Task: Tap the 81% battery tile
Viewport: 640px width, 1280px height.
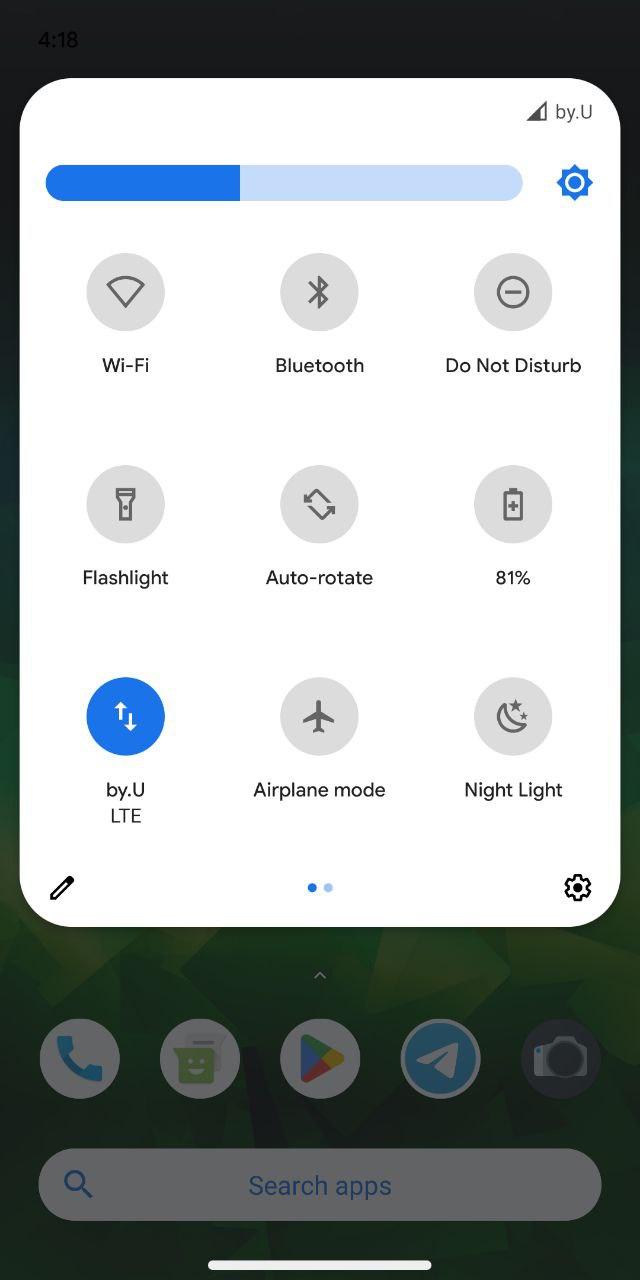Action: coord(513,504)
